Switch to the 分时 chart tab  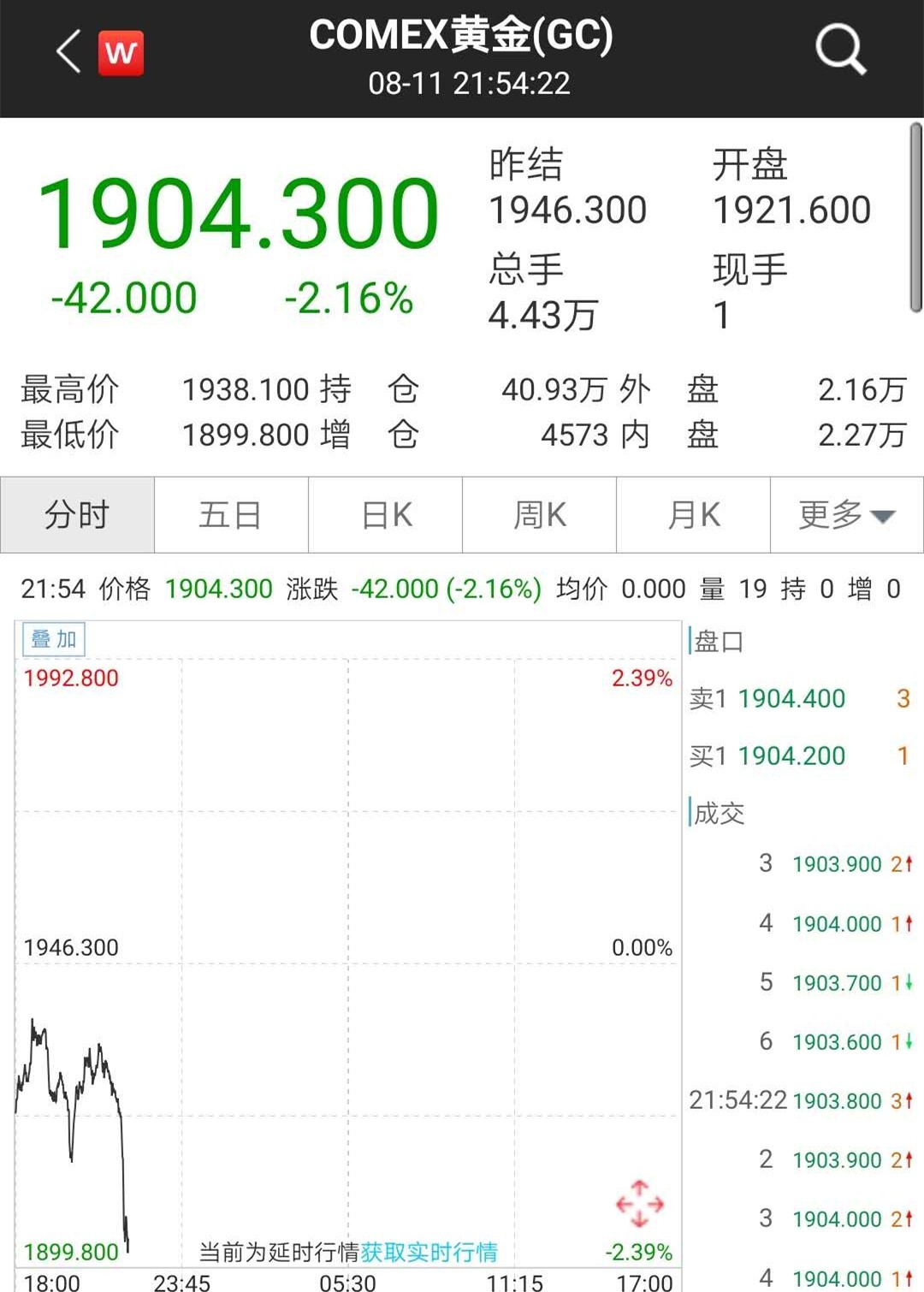coord(77,515)
